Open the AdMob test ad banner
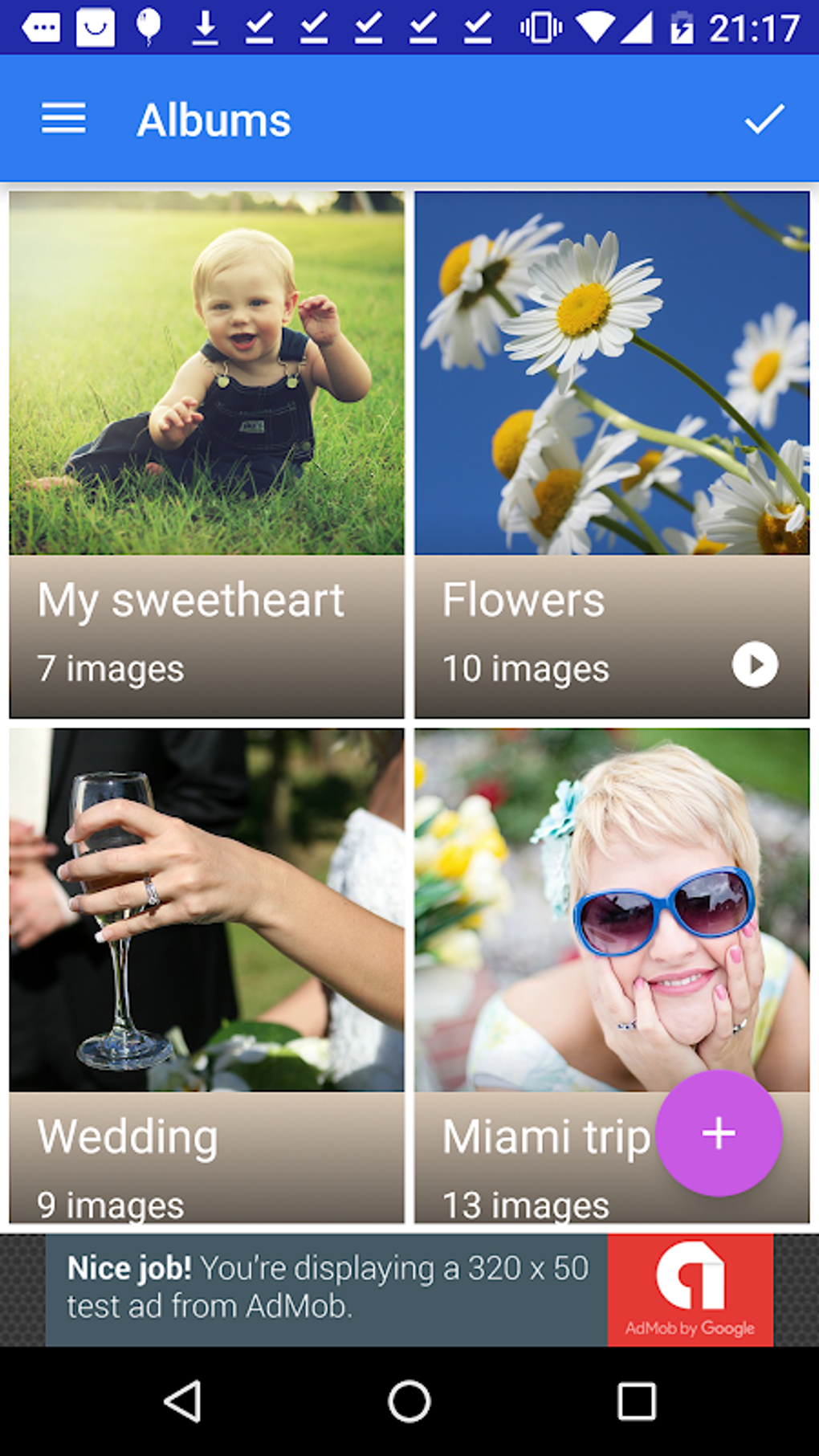The width and height of the screenshot is (819, 1456). (409, 1289)
